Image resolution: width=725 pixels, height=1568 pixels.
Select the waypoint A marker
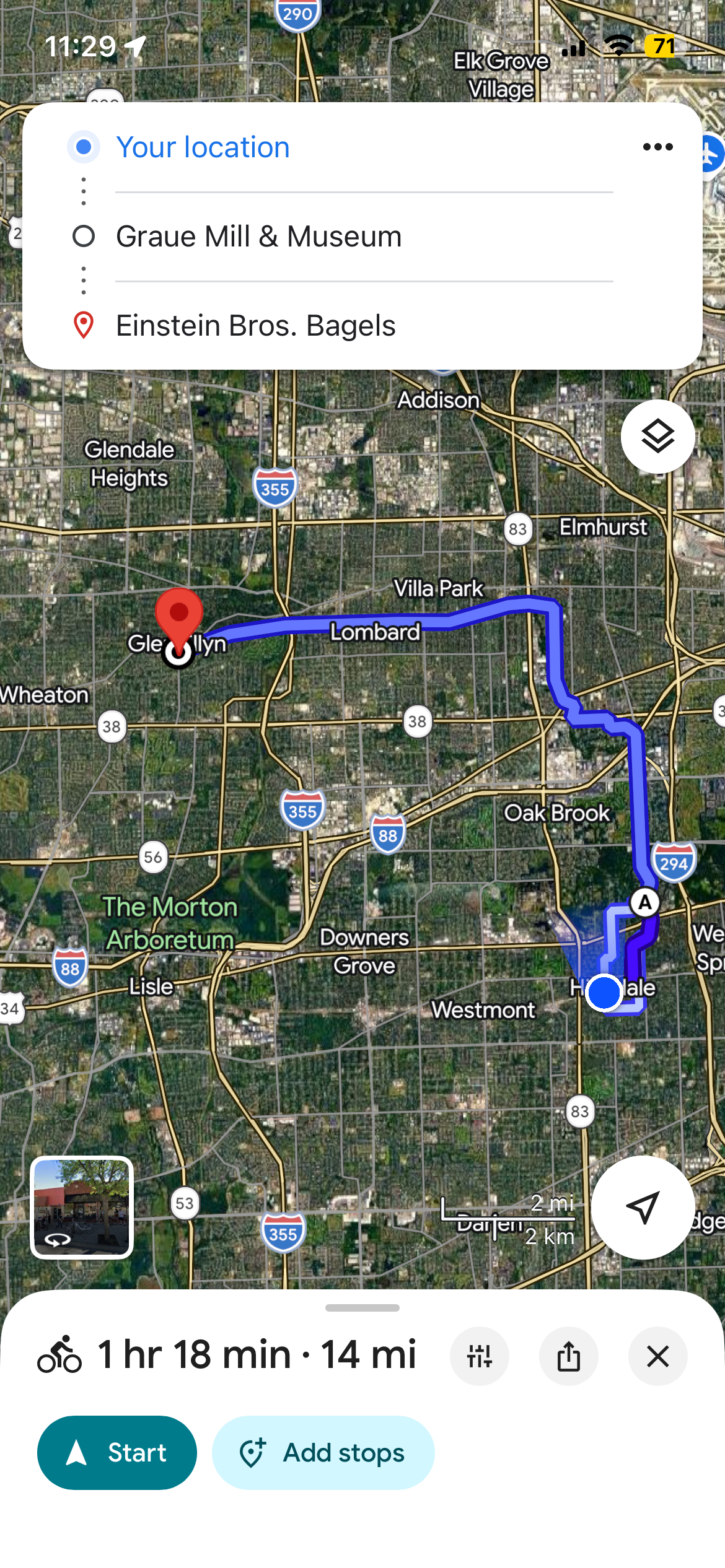point(645,902)
